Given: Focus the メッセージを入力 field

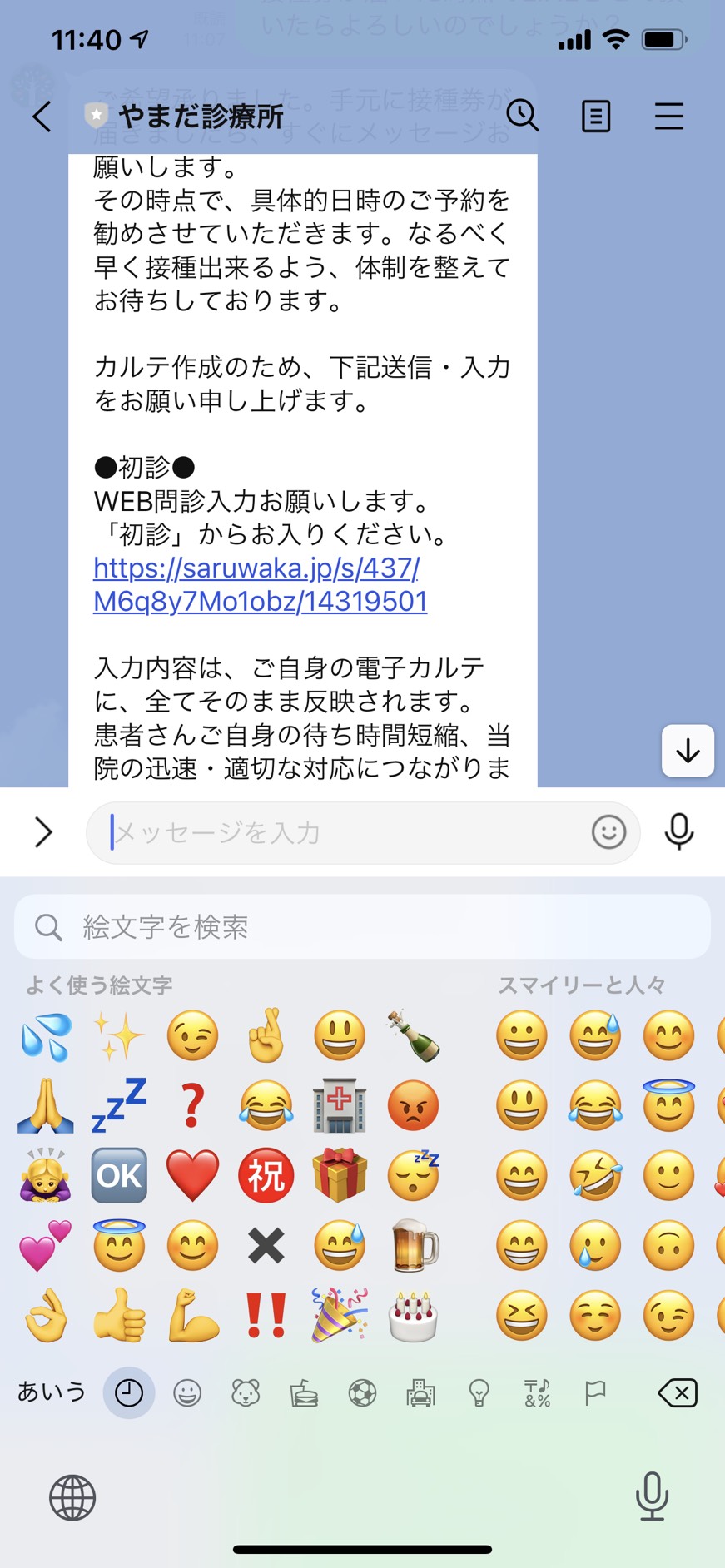Looking at the screenshot, I should [x=345, y=832].
